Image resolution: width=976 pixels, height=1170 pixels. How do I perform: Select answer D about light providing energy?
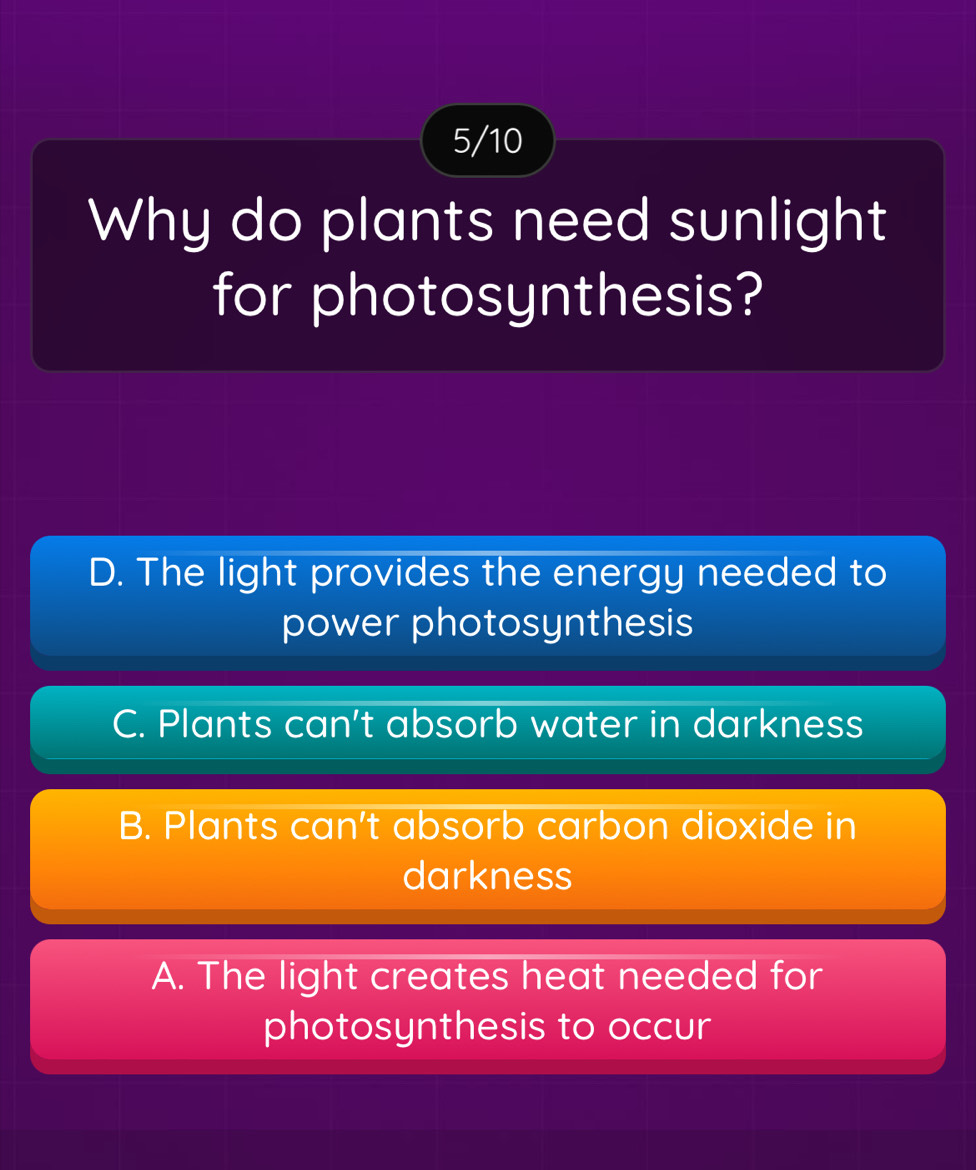click(x=488, y=599)
